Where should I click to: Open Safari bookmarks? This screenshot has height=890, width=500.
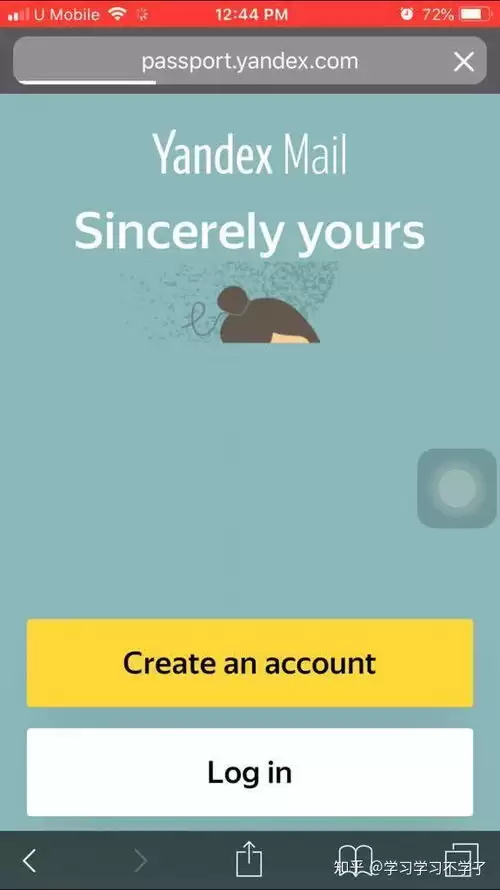(355, 860)
